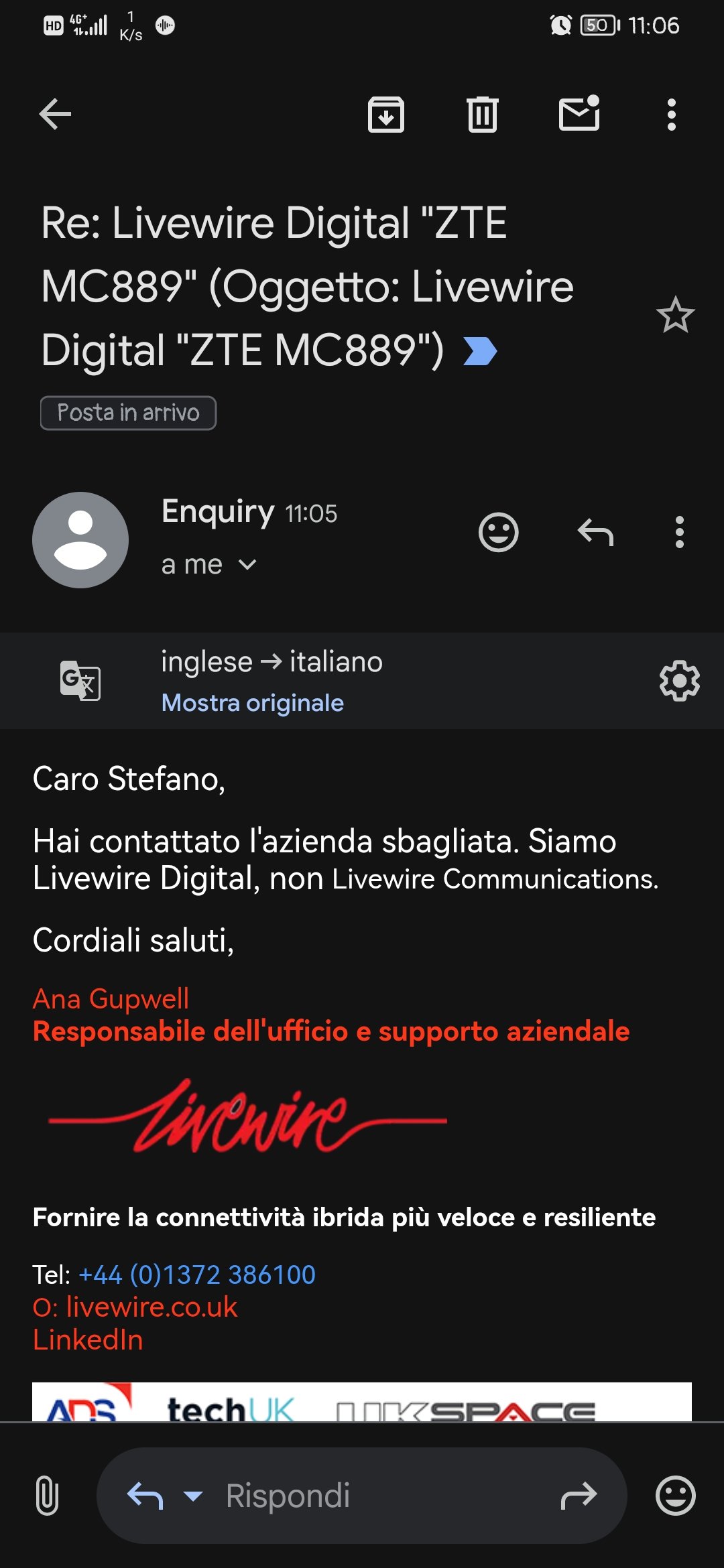This screenshot has width=724, height=1568.
Task: Tap the Rispondi field to reply
Action: tap(362, 1496)
